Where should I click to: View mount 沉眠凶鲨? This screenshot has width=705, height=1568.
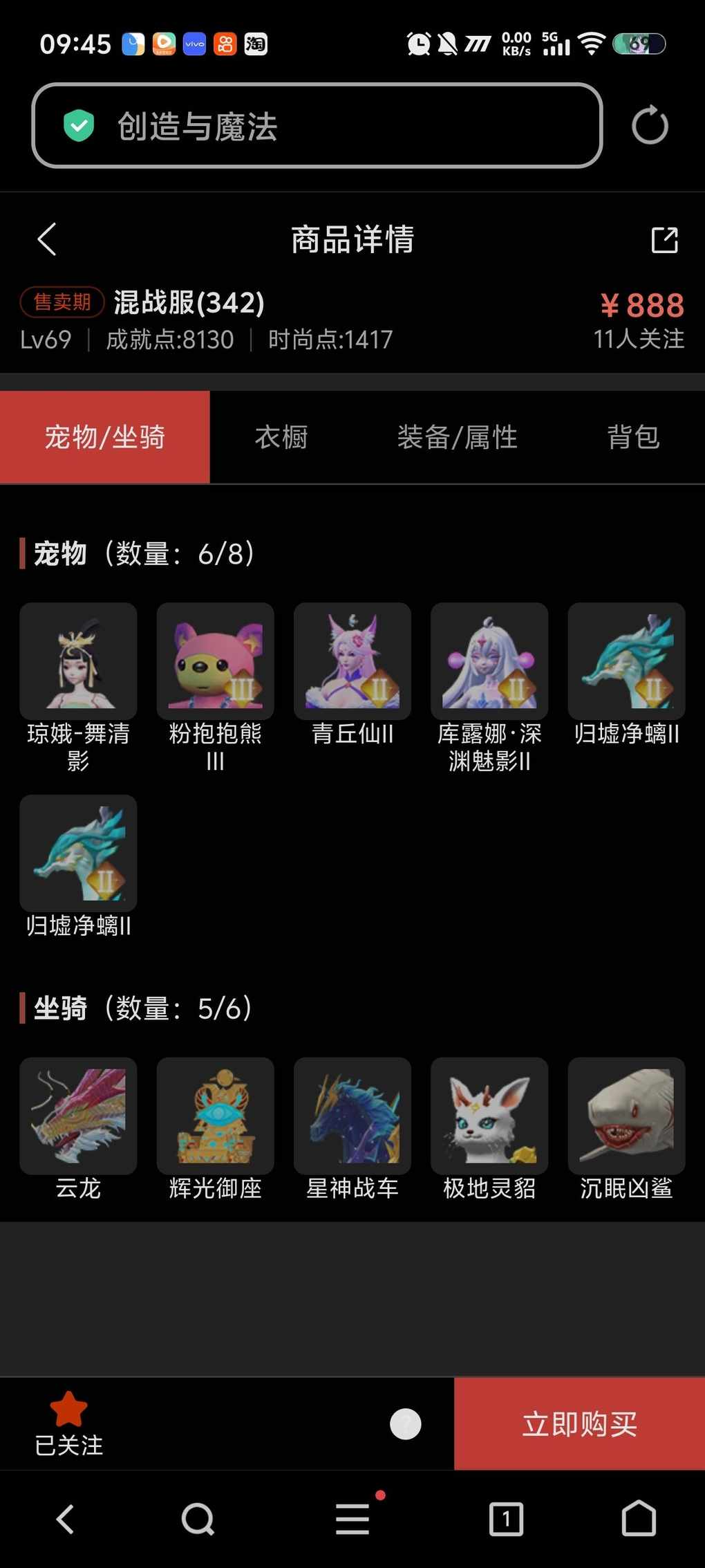tap(626, 1116)
